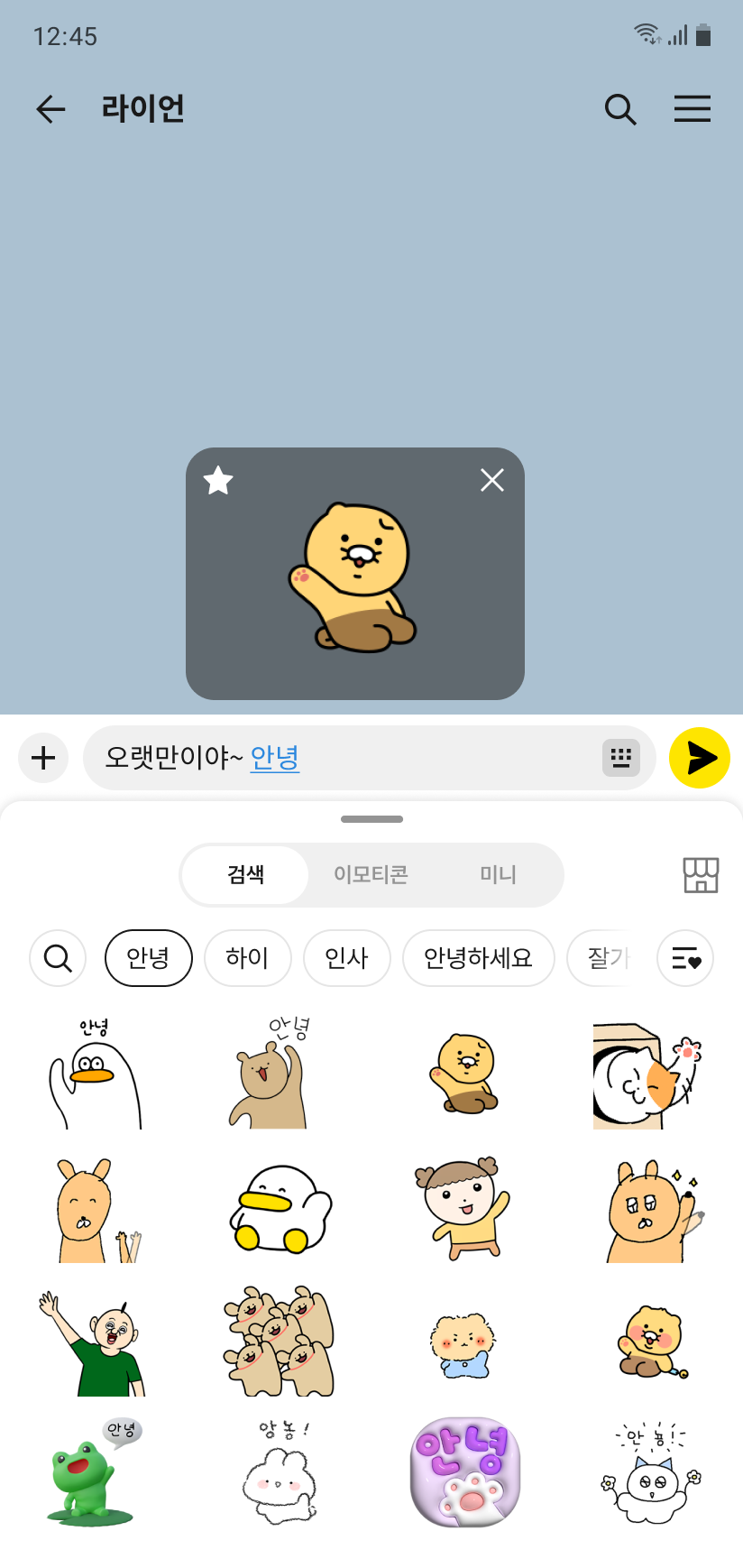Open the chat menu via hamburger icon
The width and height of the screenshot is (743, 1568).
[x=693, y=109]
